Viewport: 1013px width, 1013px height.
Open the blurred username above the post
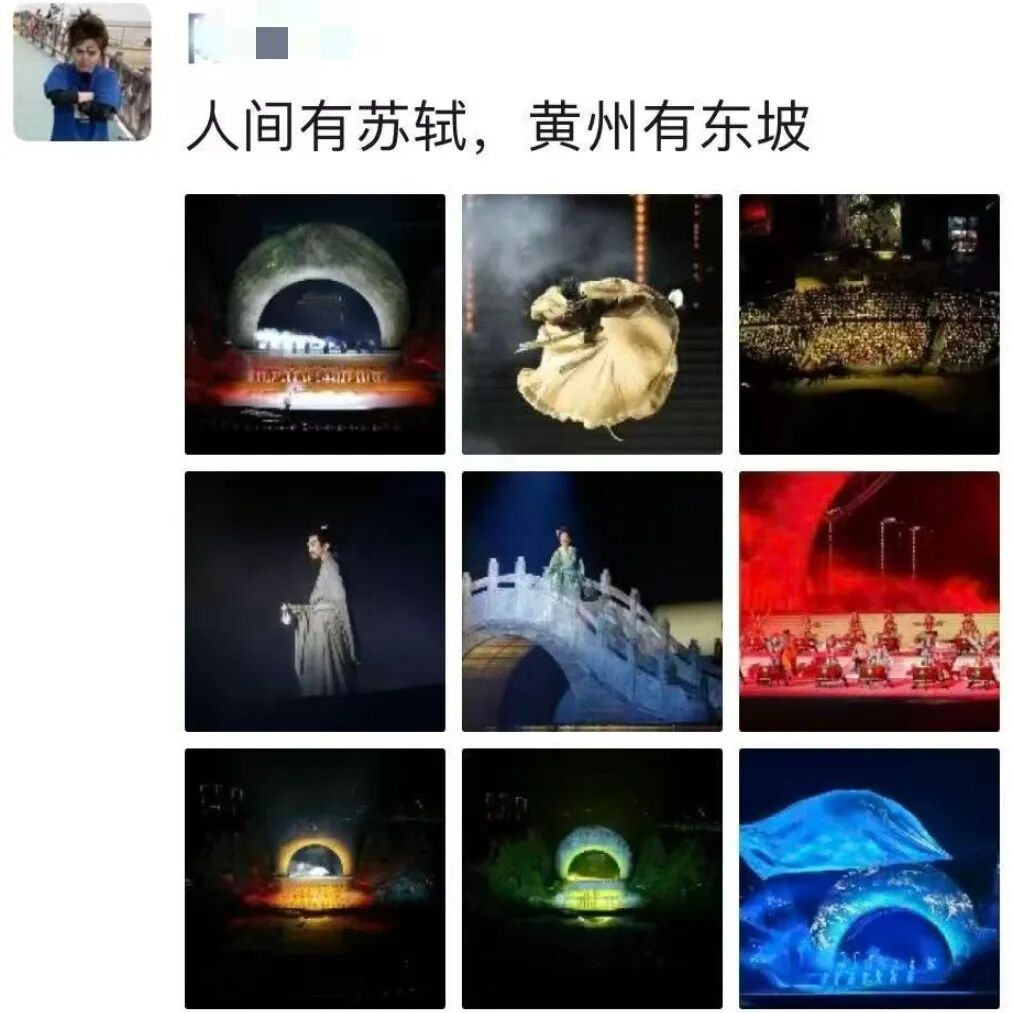coord(271,43)
